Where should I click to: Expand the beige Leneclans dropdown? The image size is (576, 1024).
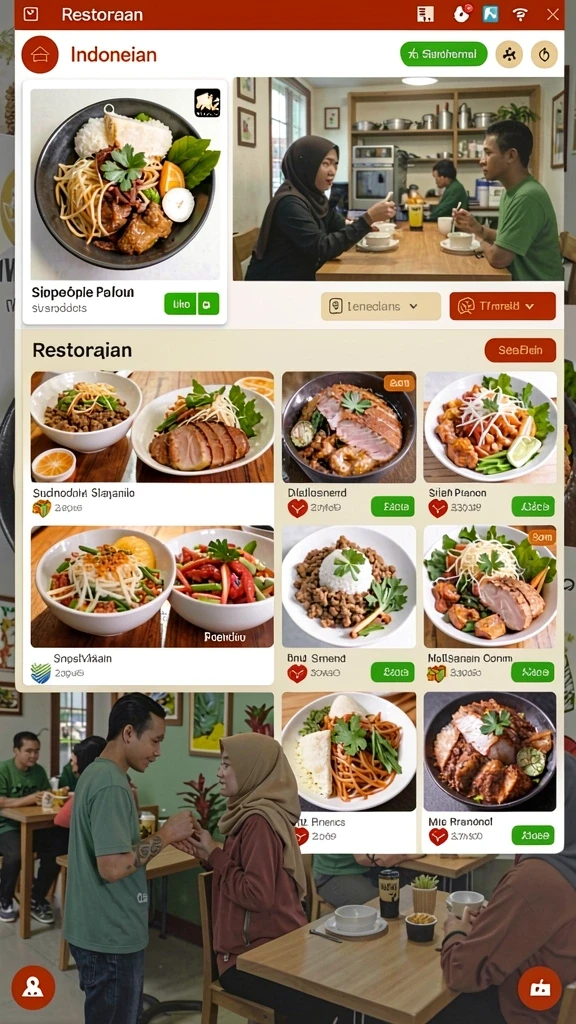(x=381, y=306)
